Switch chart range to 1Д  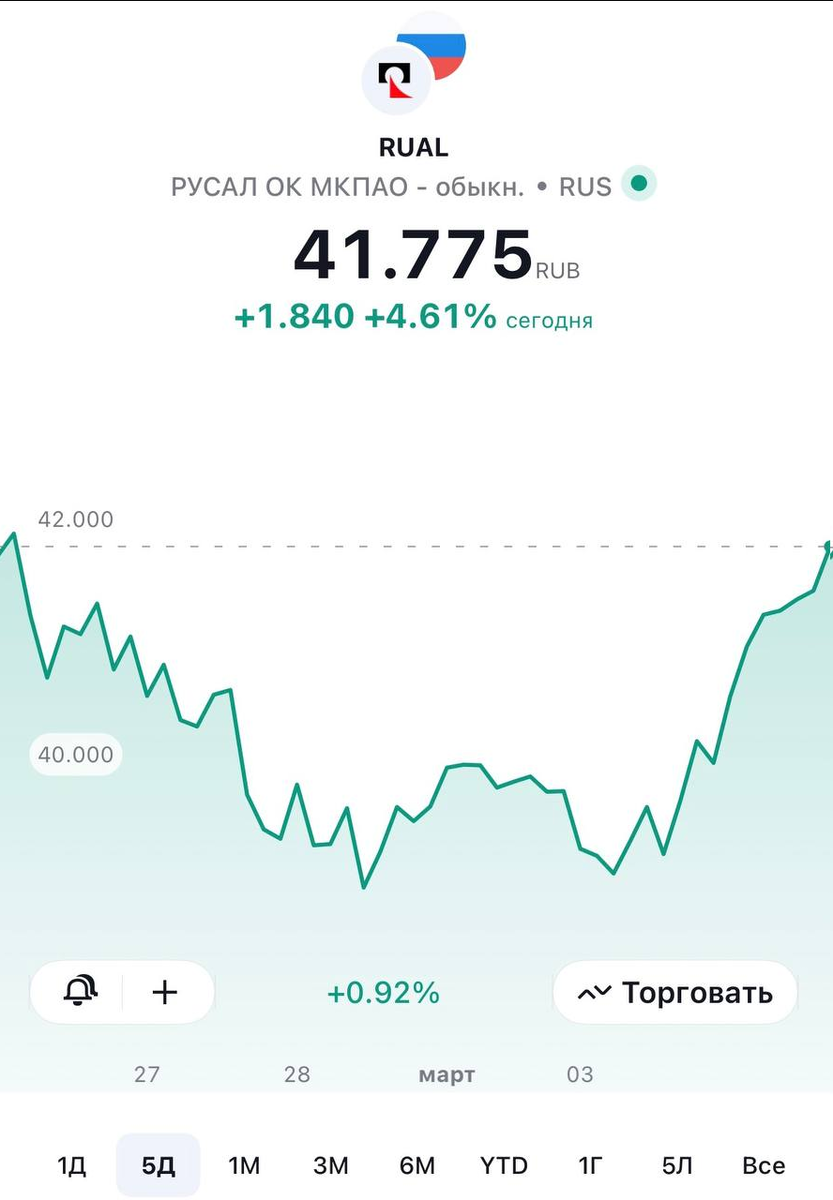click(x=72, y=1166)
